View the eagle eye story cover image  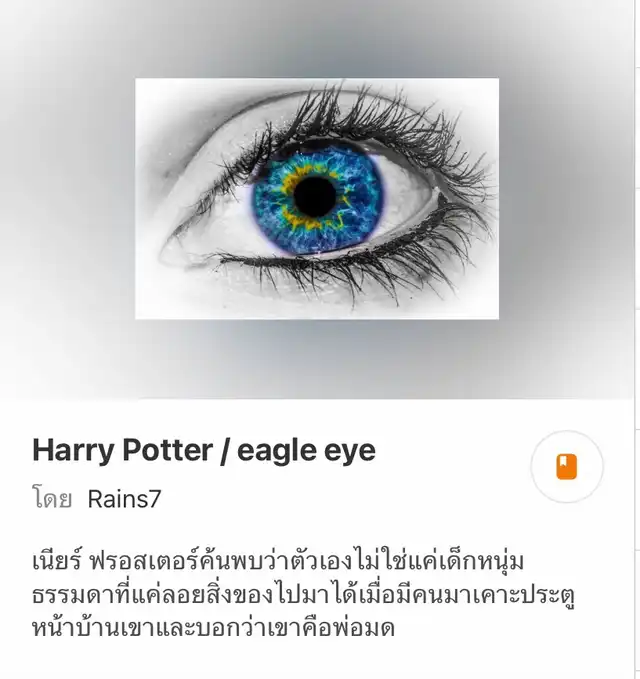pyautogui.click(x=317, y=198)
